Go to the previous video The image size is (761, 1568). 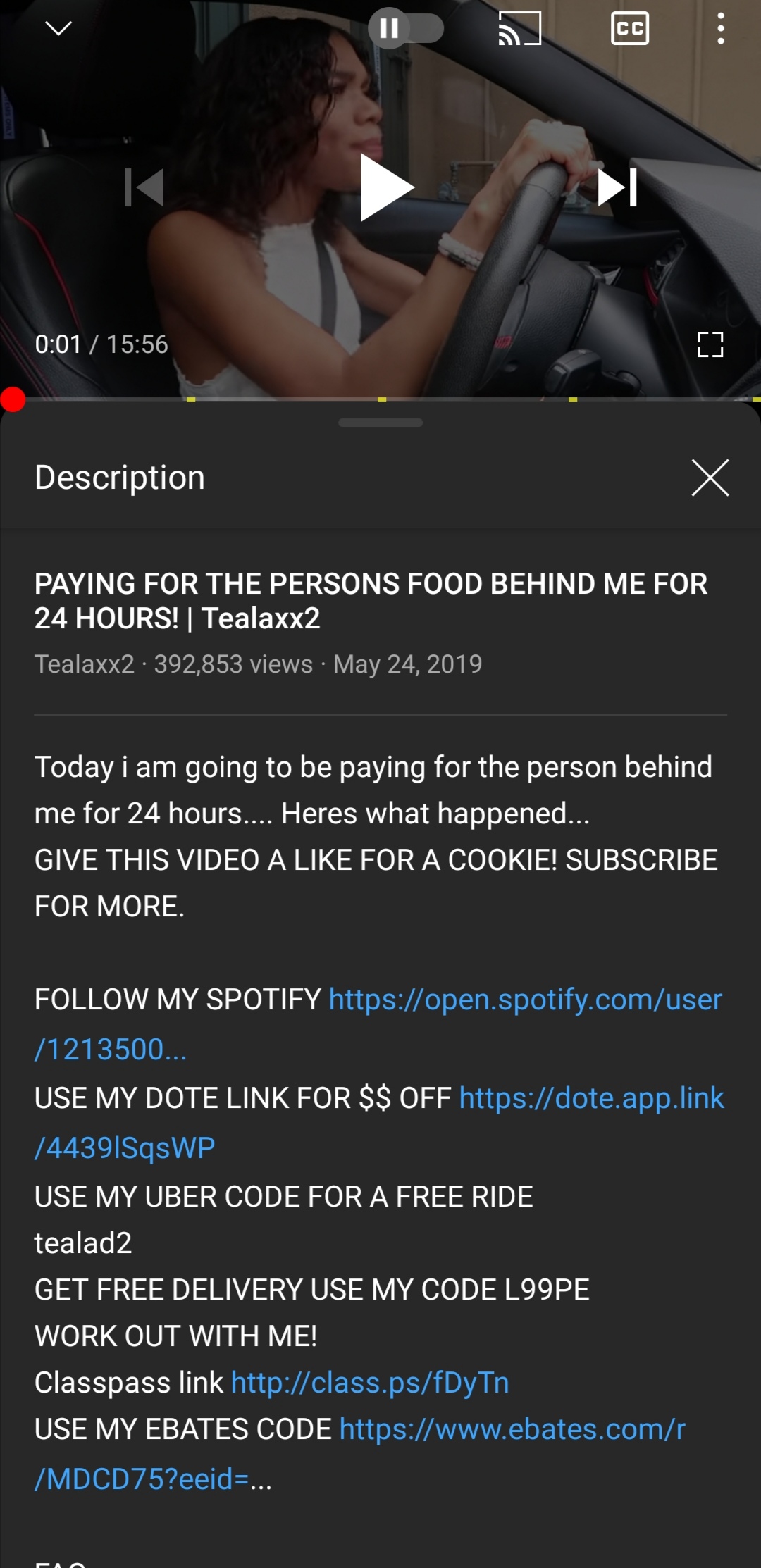click(144, 187)
